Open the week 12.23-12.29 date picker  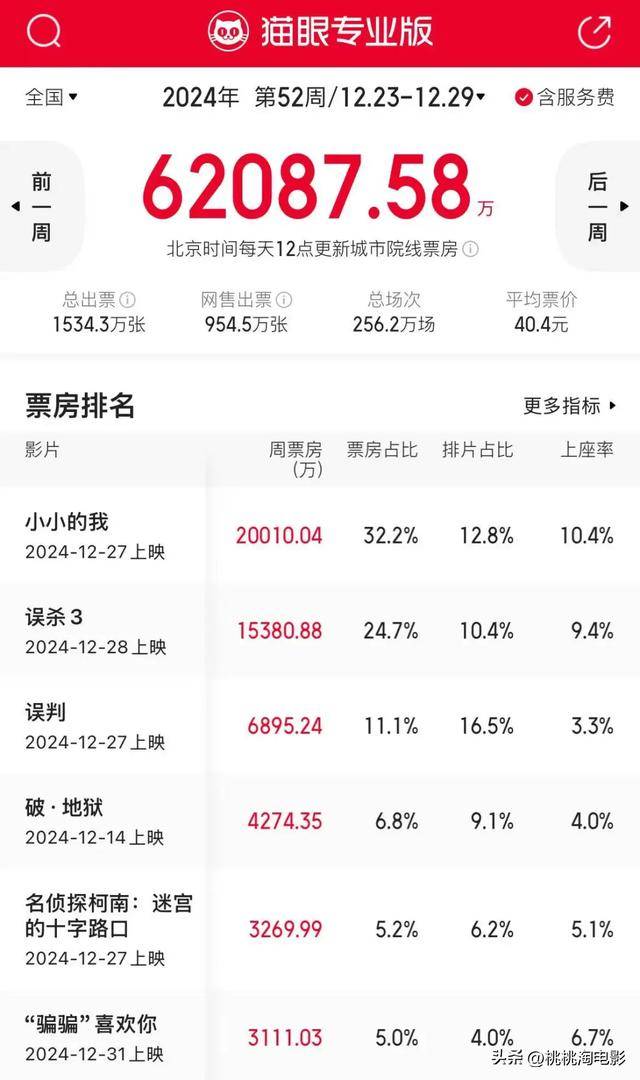tap(324, 97)
